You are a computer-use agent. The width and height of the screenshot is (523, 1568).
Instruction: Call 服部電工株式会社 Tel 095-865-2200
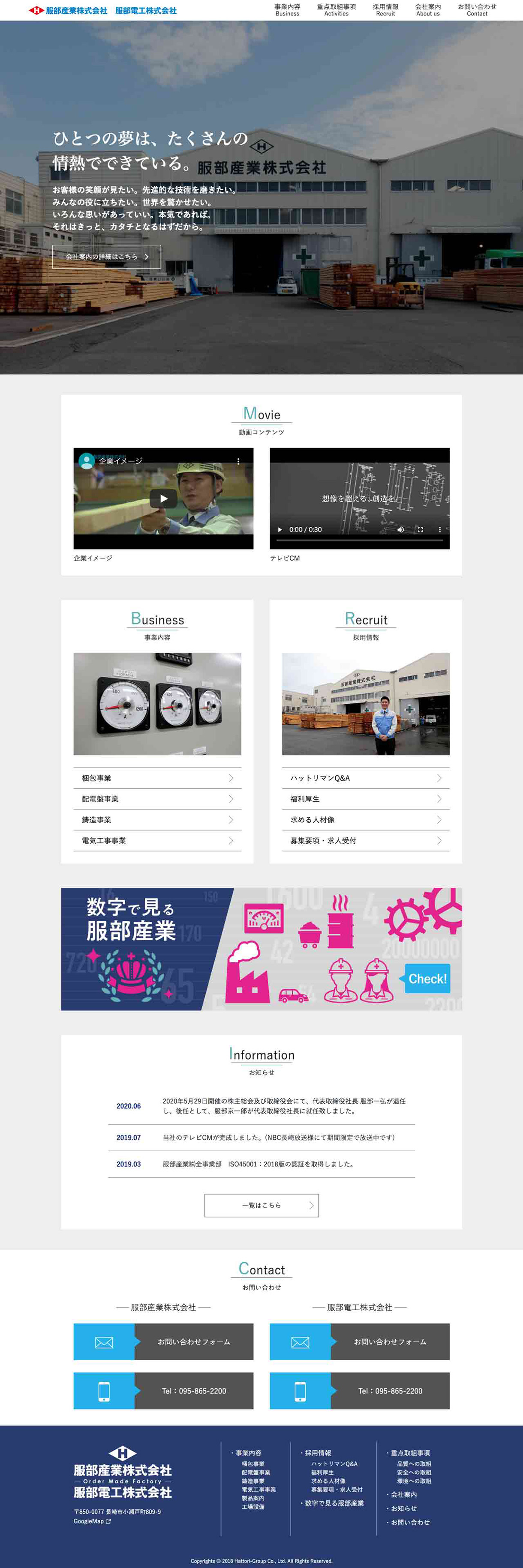(360, 1391)
